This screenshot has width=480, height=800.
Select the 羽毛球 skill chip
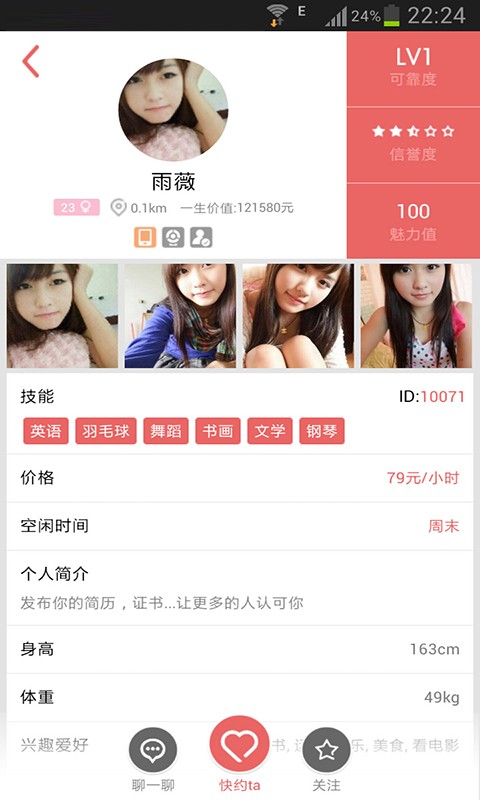(106, 431)
